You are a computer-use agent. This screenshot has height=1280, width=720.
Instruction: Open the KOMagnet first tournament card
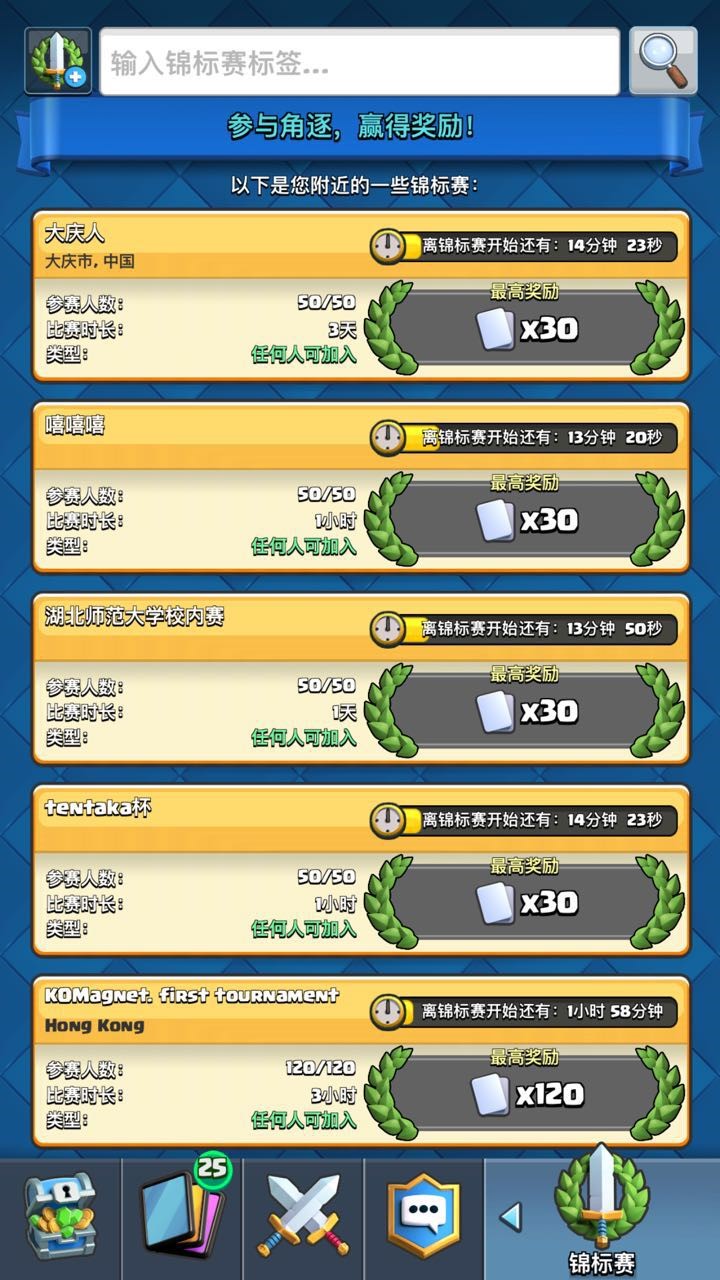click(360, 1061)
